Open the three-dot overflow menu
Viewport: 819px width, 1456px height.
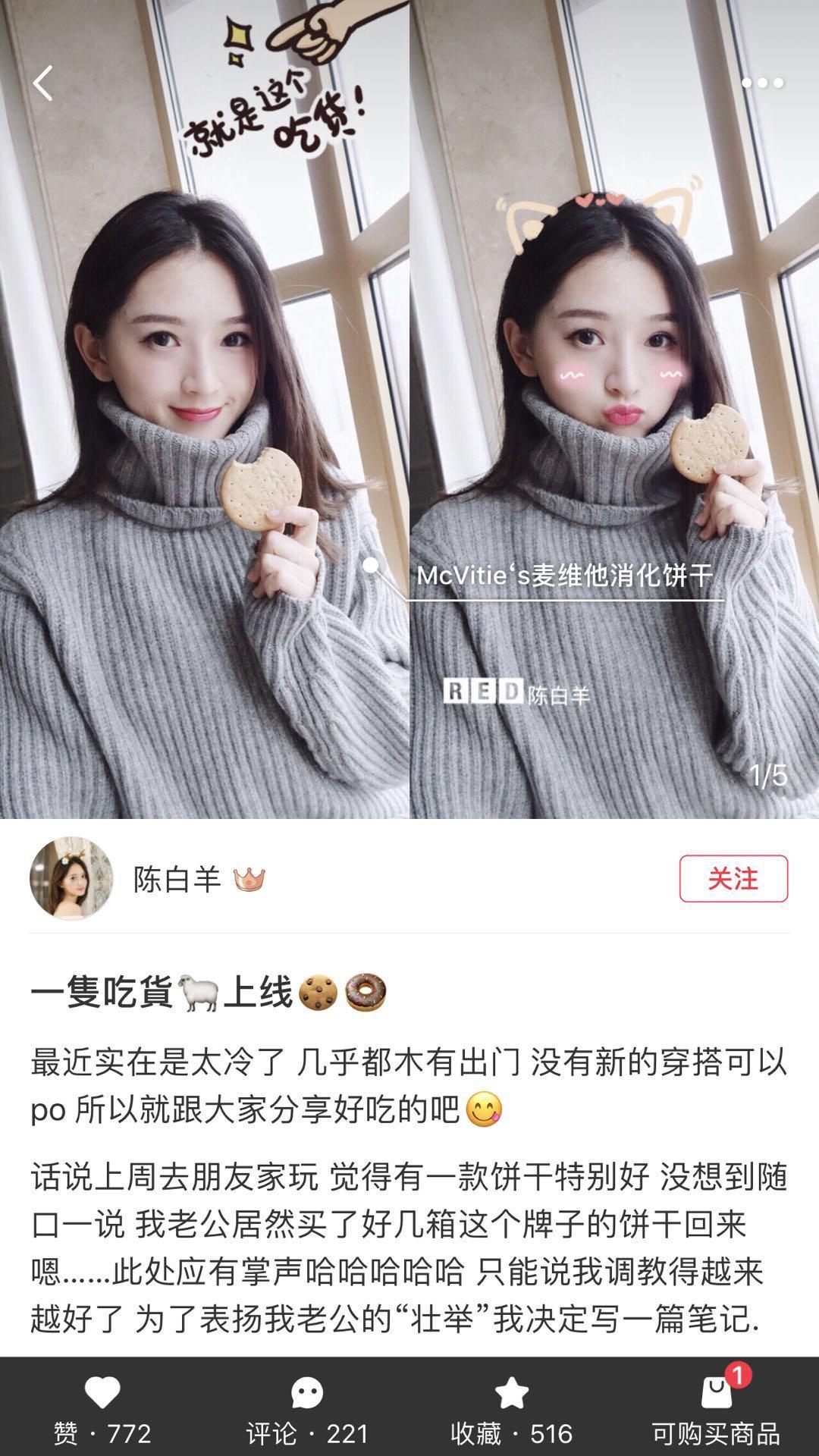(x=762, y=83)
